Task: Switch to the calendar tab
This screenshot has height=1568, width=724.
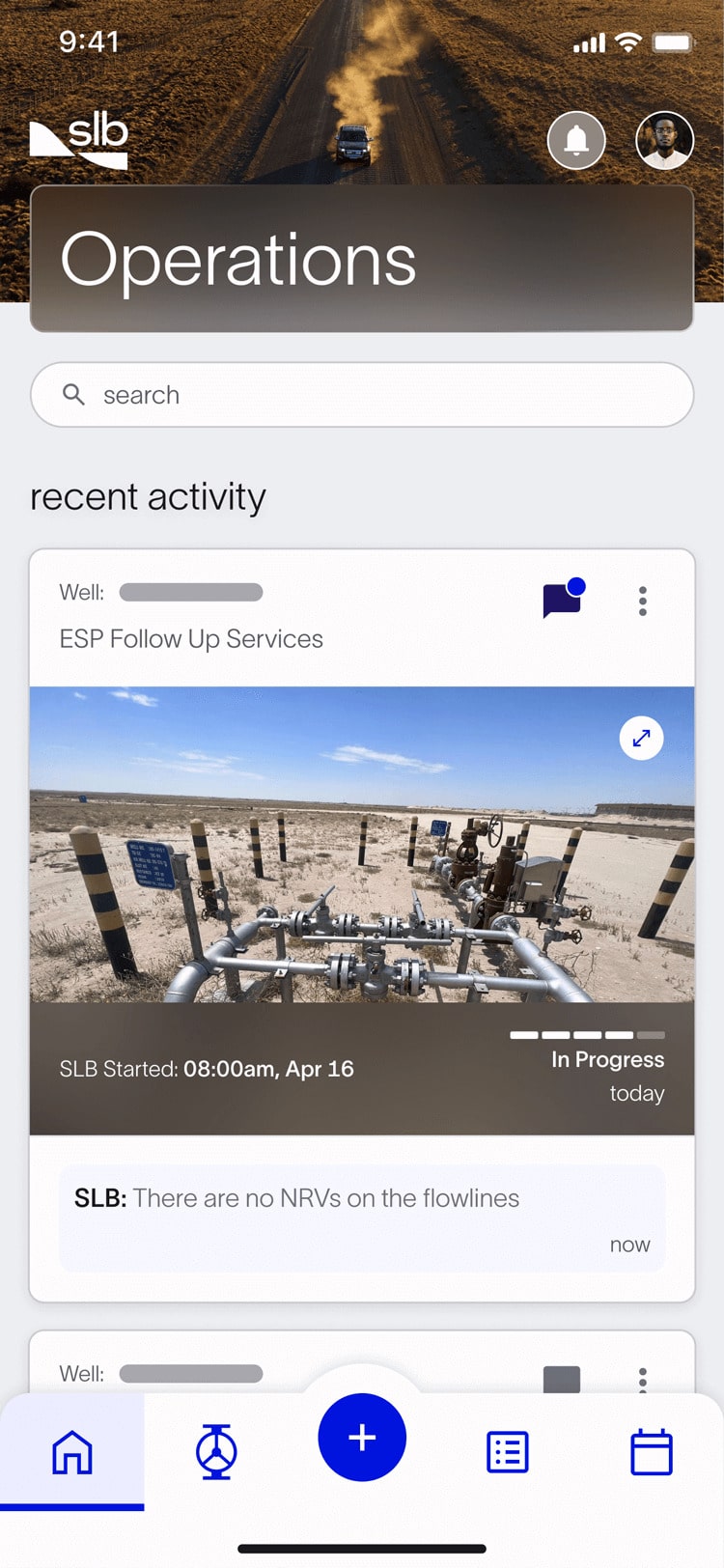Action: [x=652, y=1452]
